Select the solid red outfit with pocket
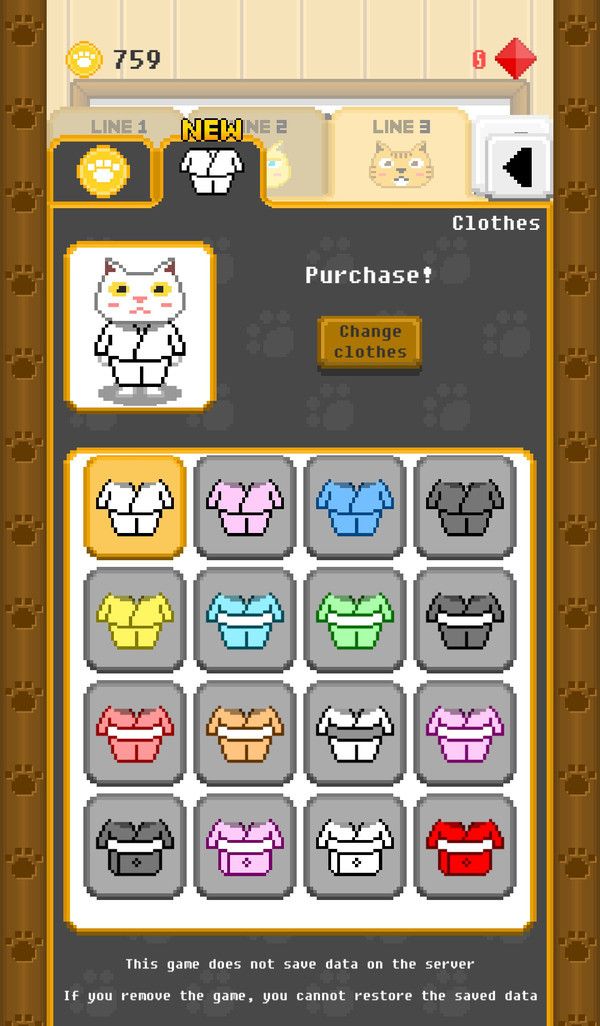 point(465,846)
